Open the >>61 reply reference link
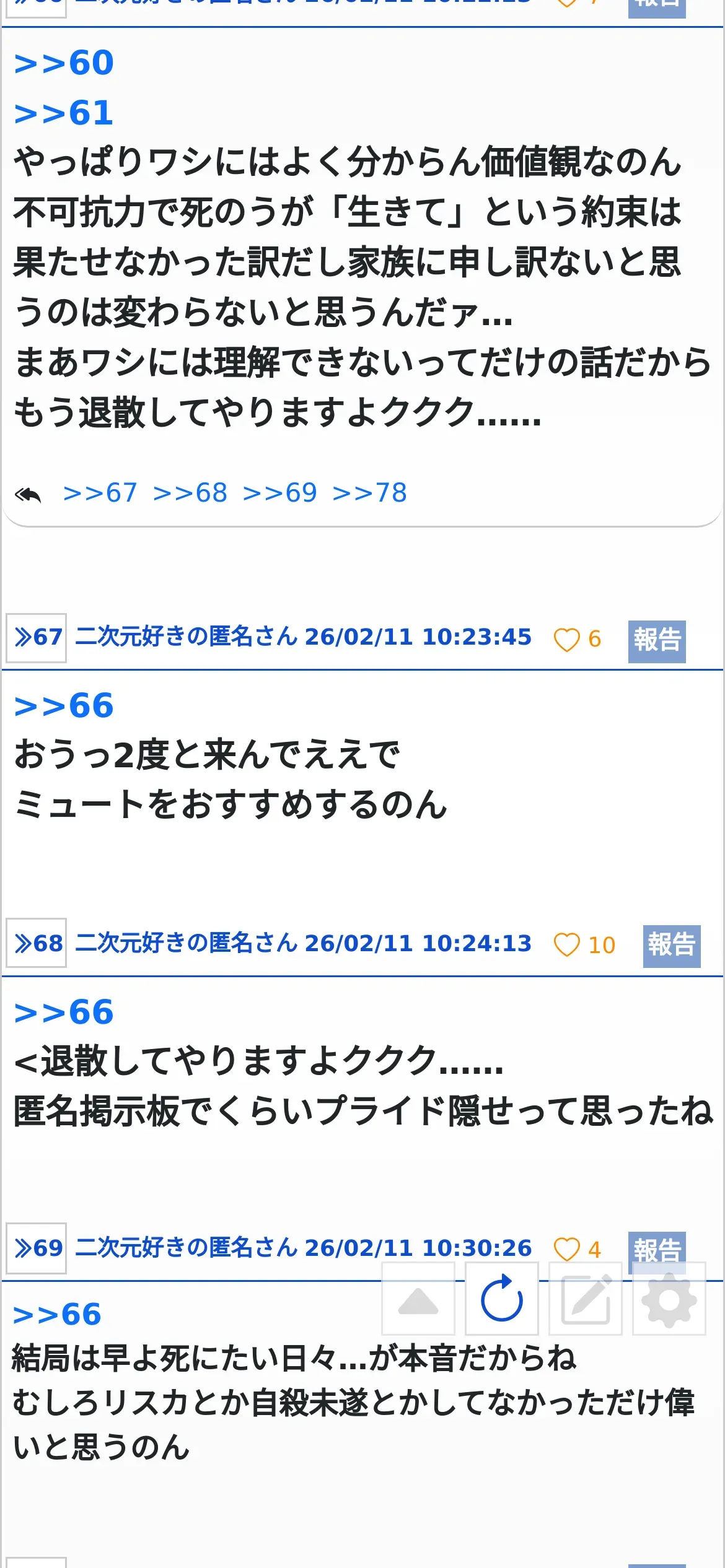 point(64,113)
